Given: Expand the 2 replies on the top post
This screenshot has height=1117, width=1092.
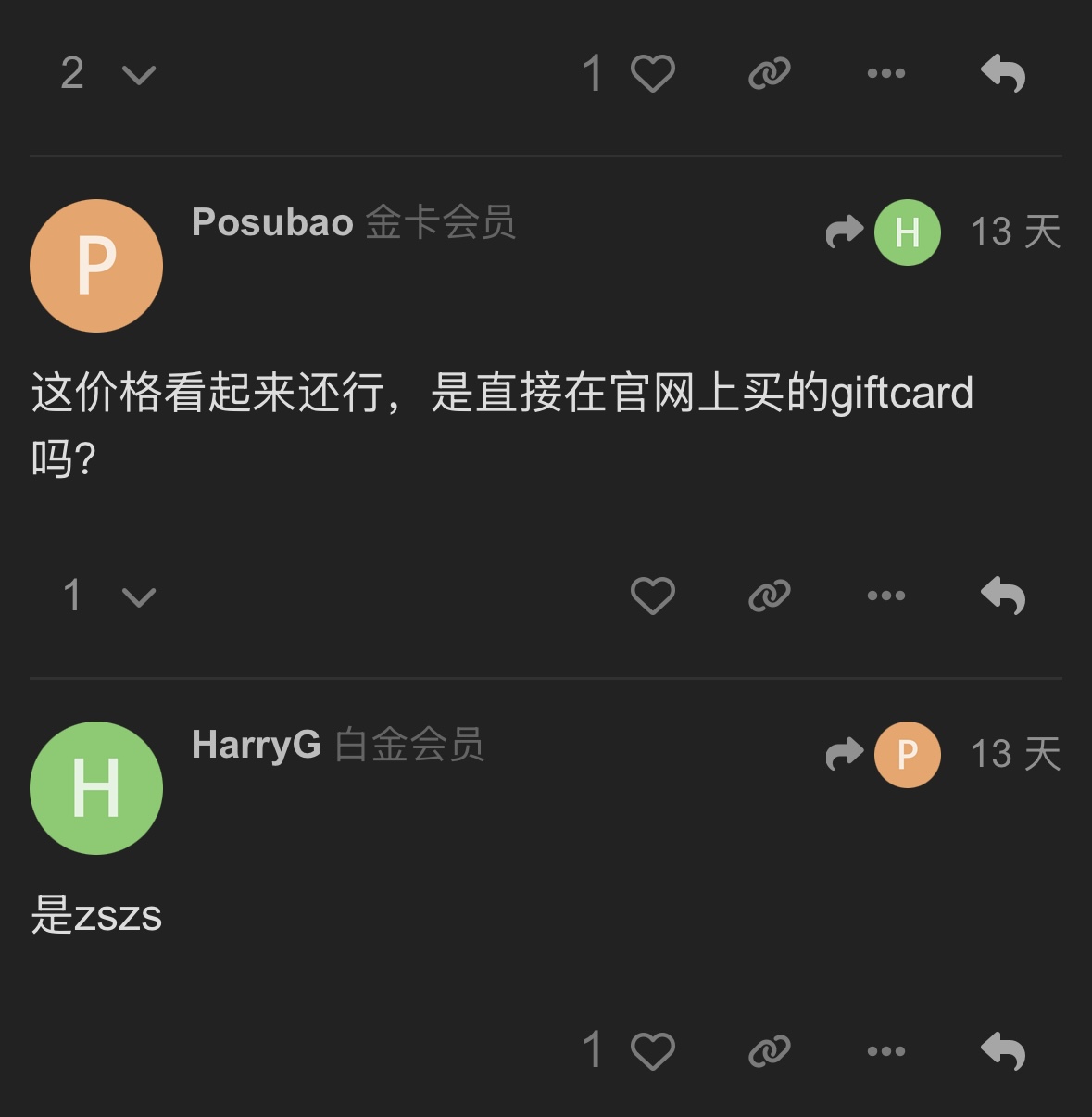Looking at the screenshot, I should [108, 74].
